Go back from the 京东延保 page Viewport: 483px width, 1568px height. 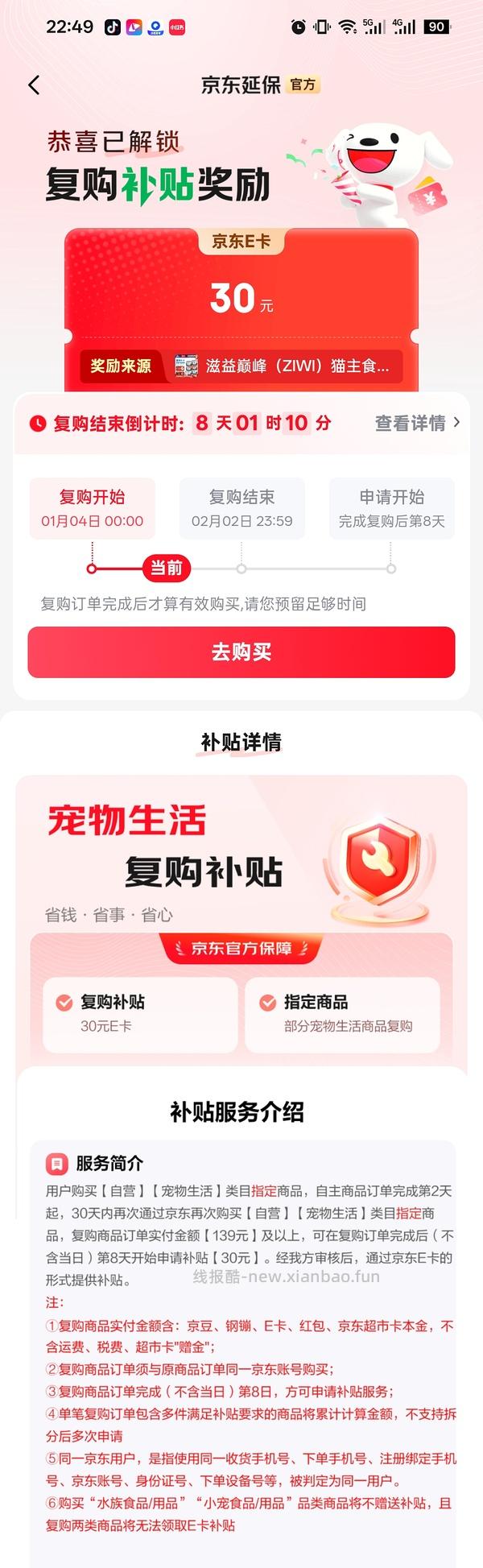[34, 85]
